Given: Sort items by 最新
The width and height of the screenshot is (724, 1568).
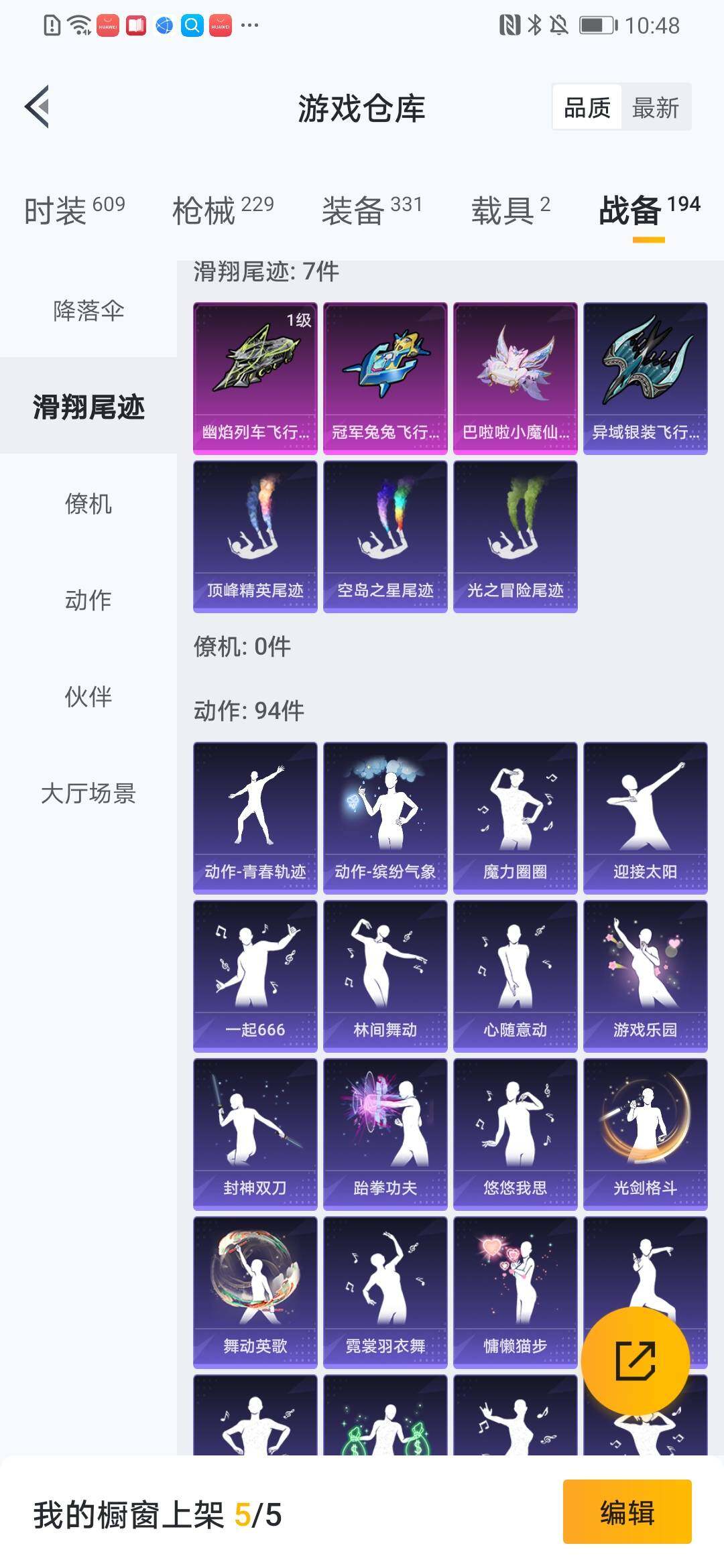Looking at the screenshot, I should 655,107.
